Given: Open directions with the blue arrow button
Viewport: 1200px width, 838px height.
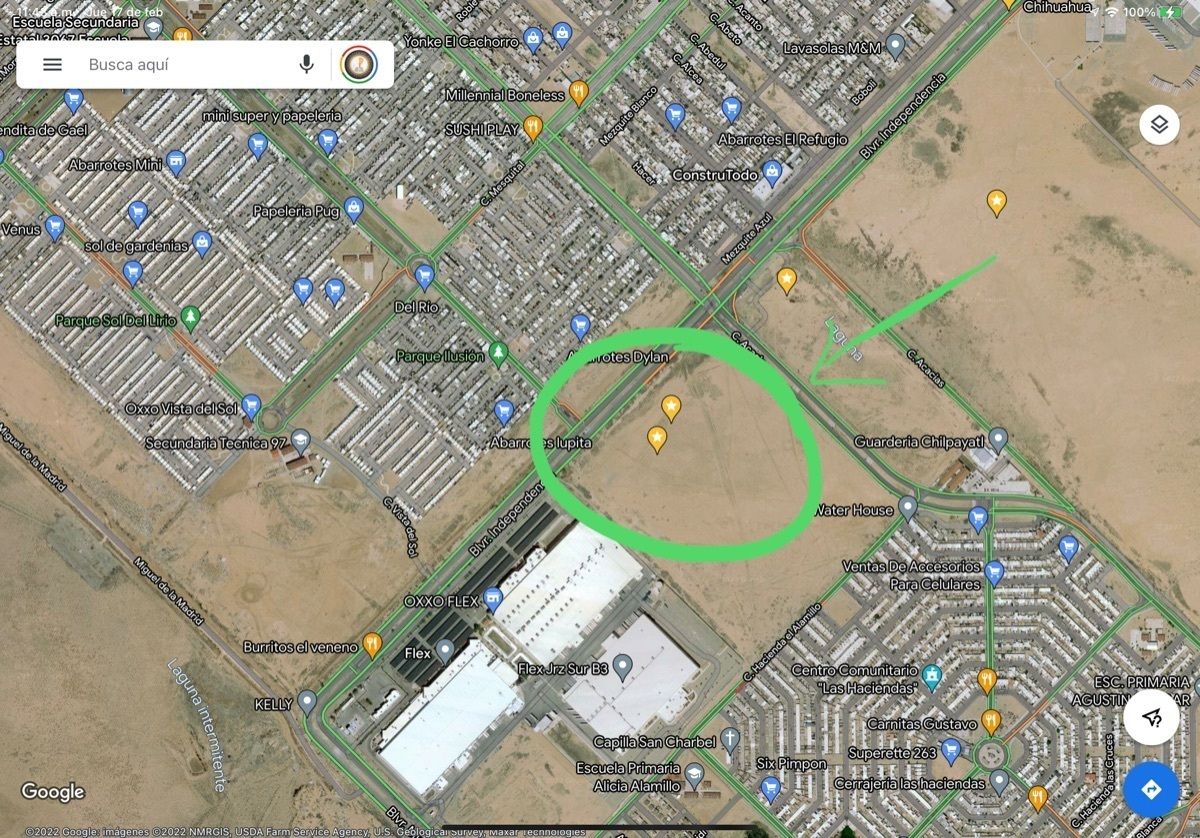Looking at the screenshot, I should [x=1151, y=790].
